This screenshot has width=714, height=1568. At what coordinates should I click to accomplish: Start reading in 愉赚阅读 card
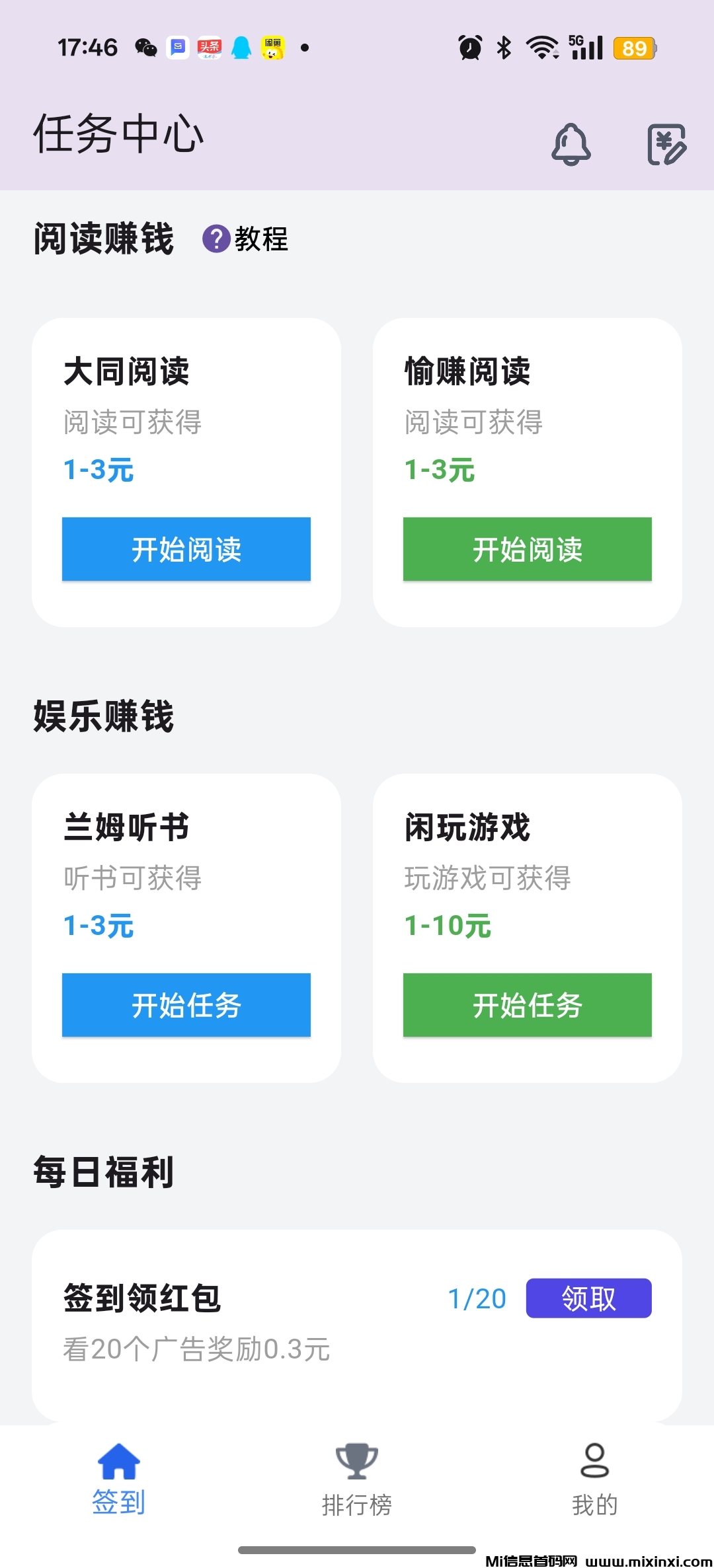coord(528,549)
